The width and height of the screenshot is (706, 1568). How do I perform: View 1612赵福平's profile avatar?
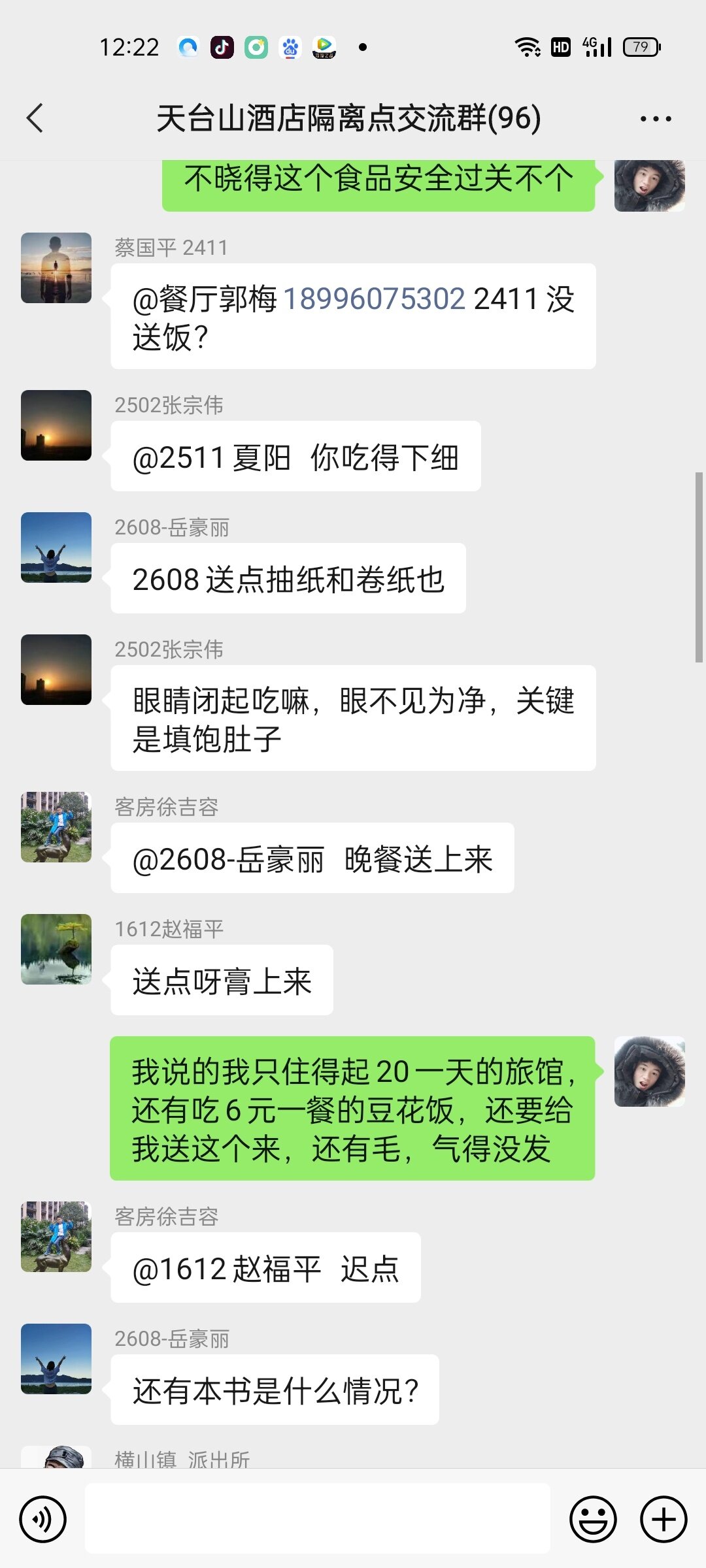point(56,949)
